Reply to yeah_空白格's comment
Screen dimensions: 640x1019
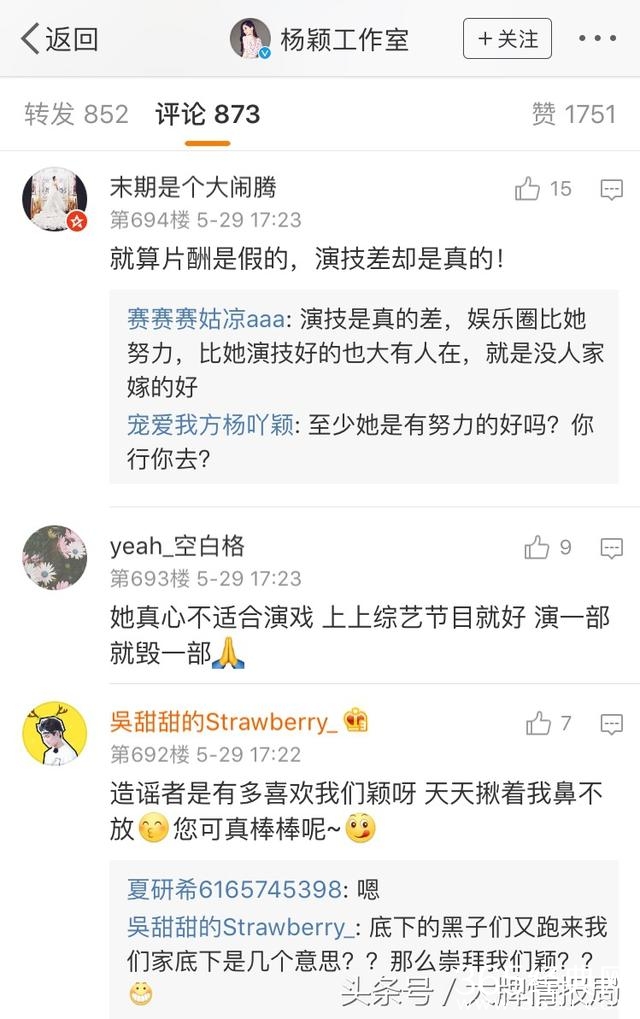click(611, 548)
